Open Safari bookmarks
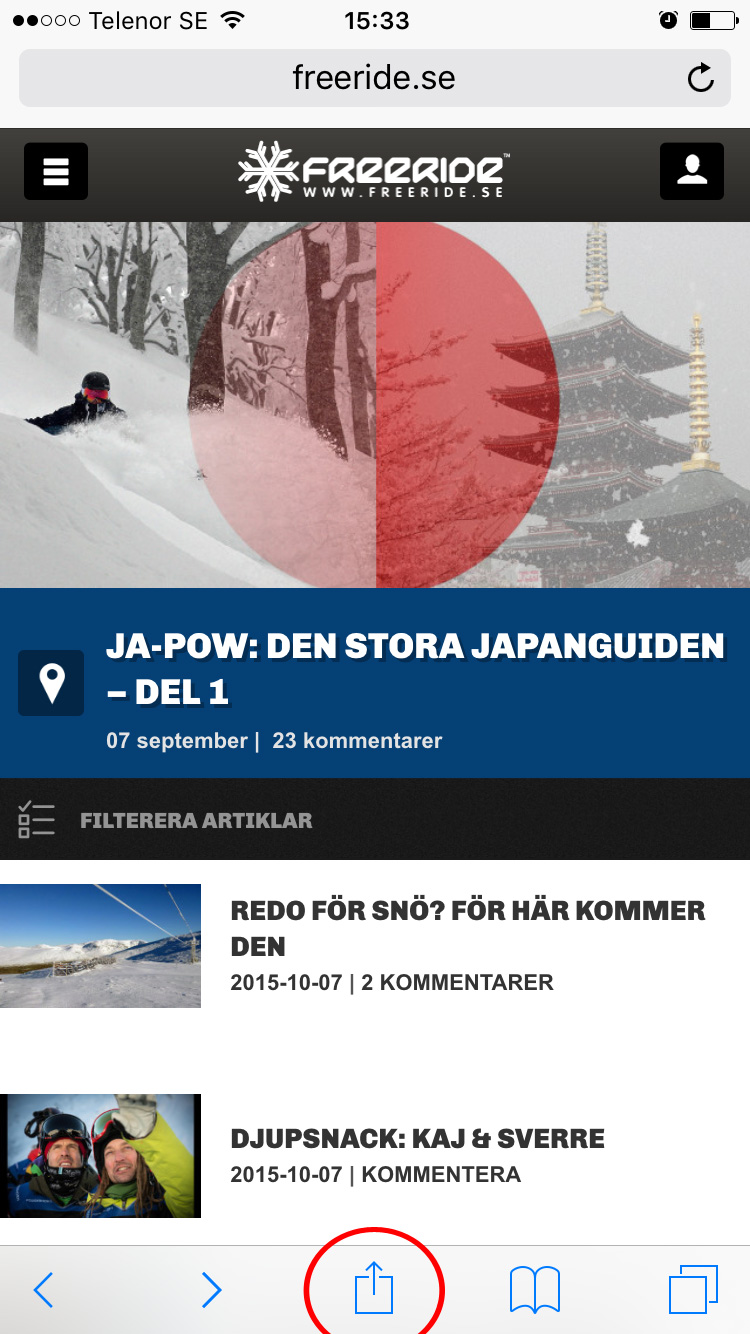Screen dimensions: 750x1334 pos(535,1290)
